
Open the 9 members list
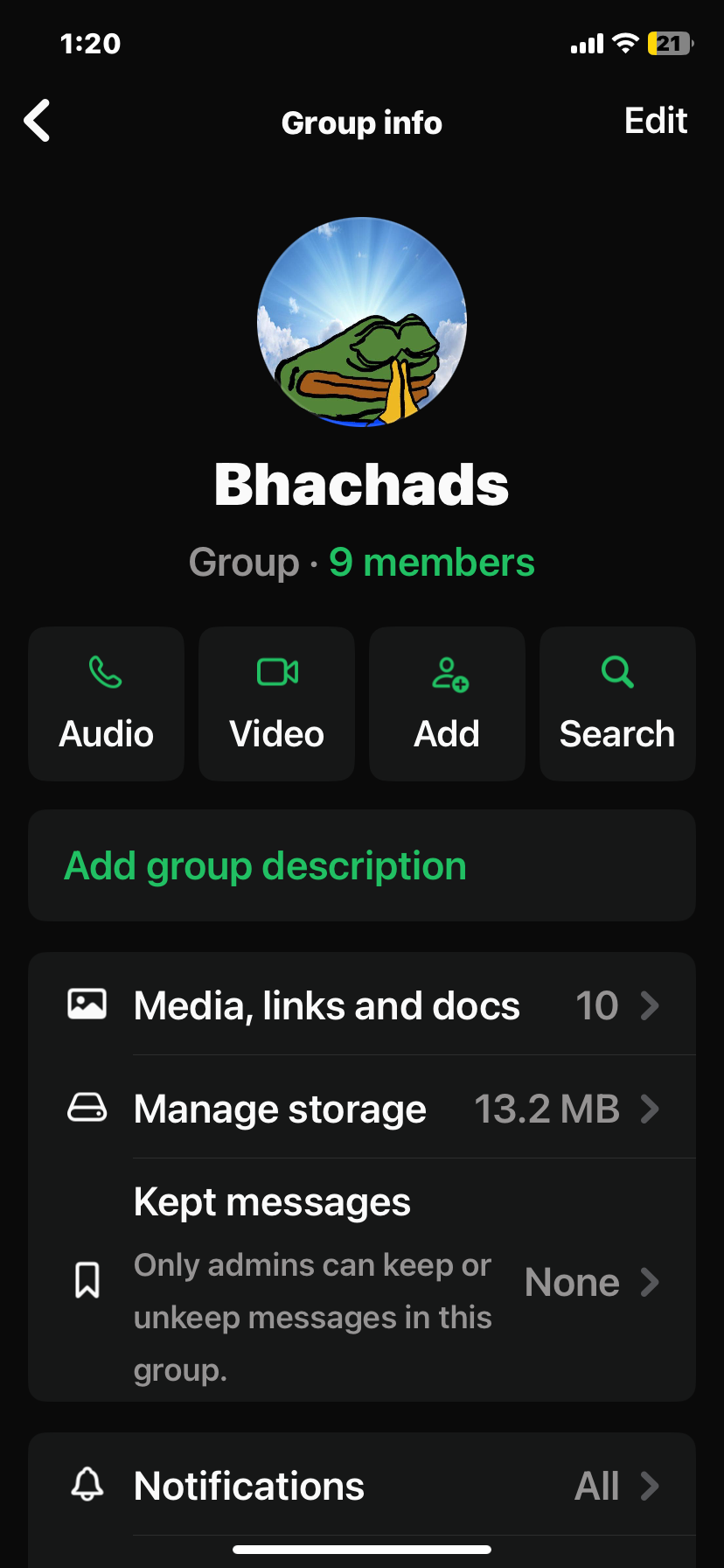click(431, 563)
